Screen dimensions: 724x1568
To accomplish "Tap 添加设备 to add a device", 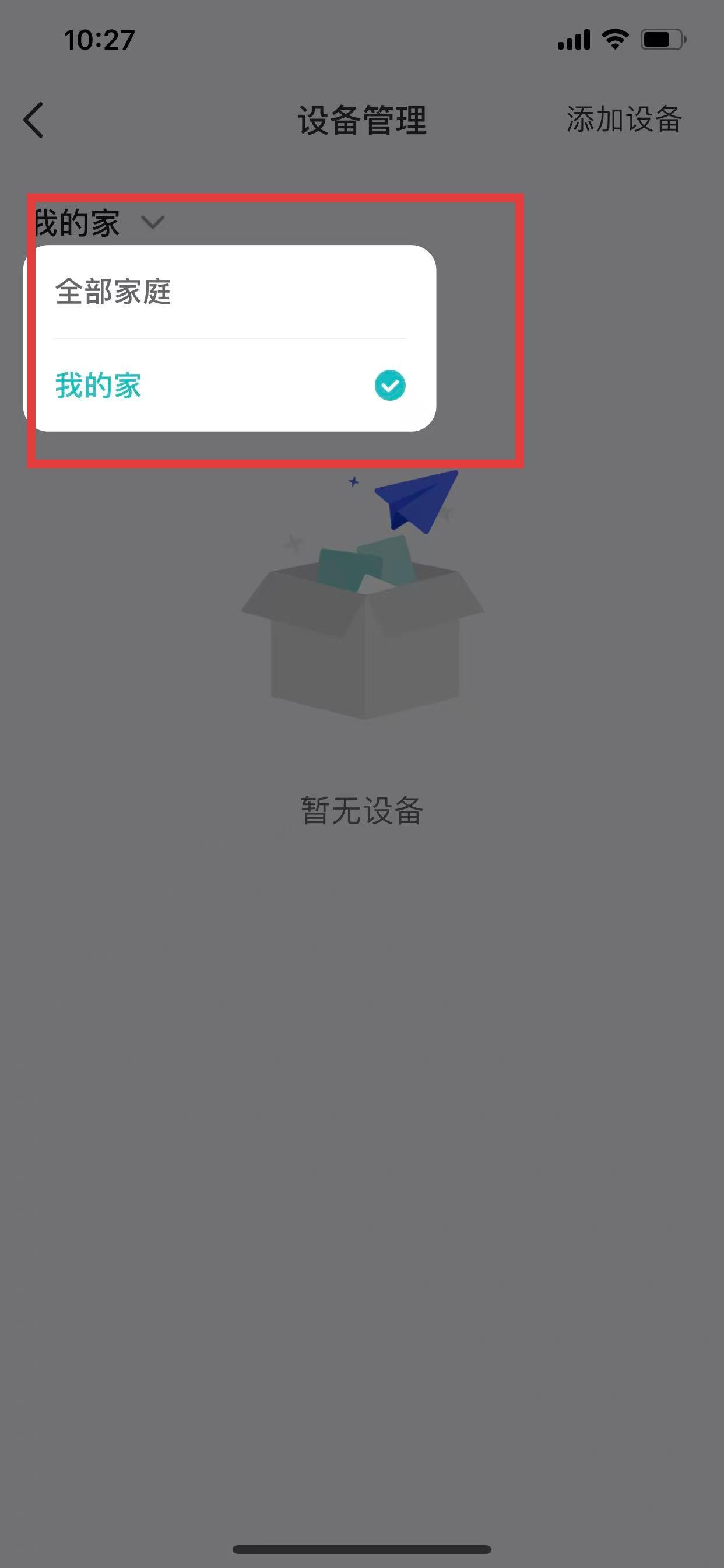I will point(624,120).
